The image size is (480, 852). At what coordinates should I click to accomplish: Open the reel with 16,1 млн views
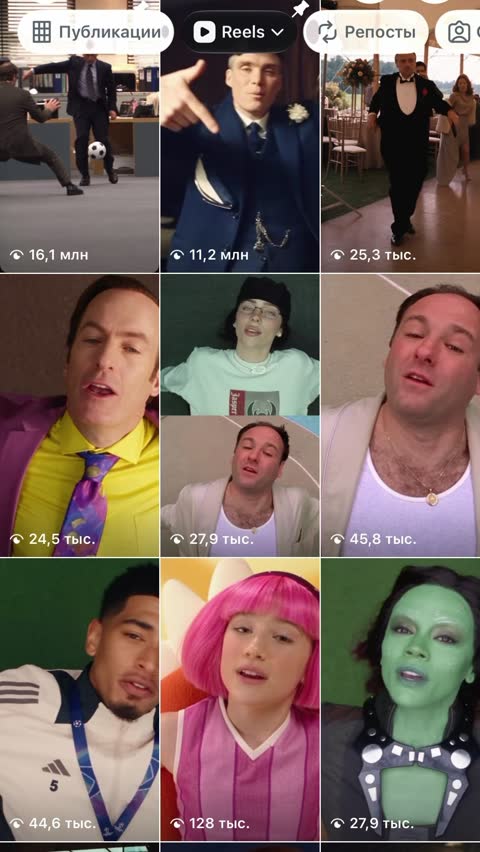coord(79,136)
